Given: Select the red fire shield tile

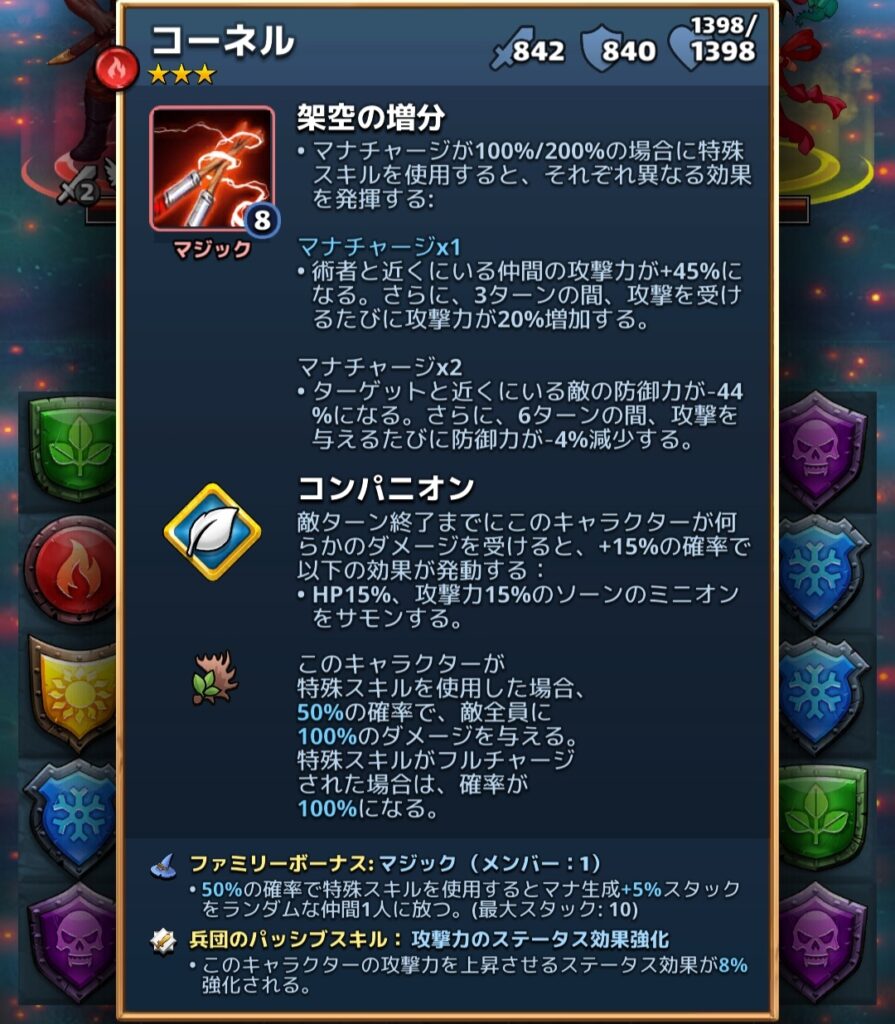Looking at the screenshot, I should 72,570.
